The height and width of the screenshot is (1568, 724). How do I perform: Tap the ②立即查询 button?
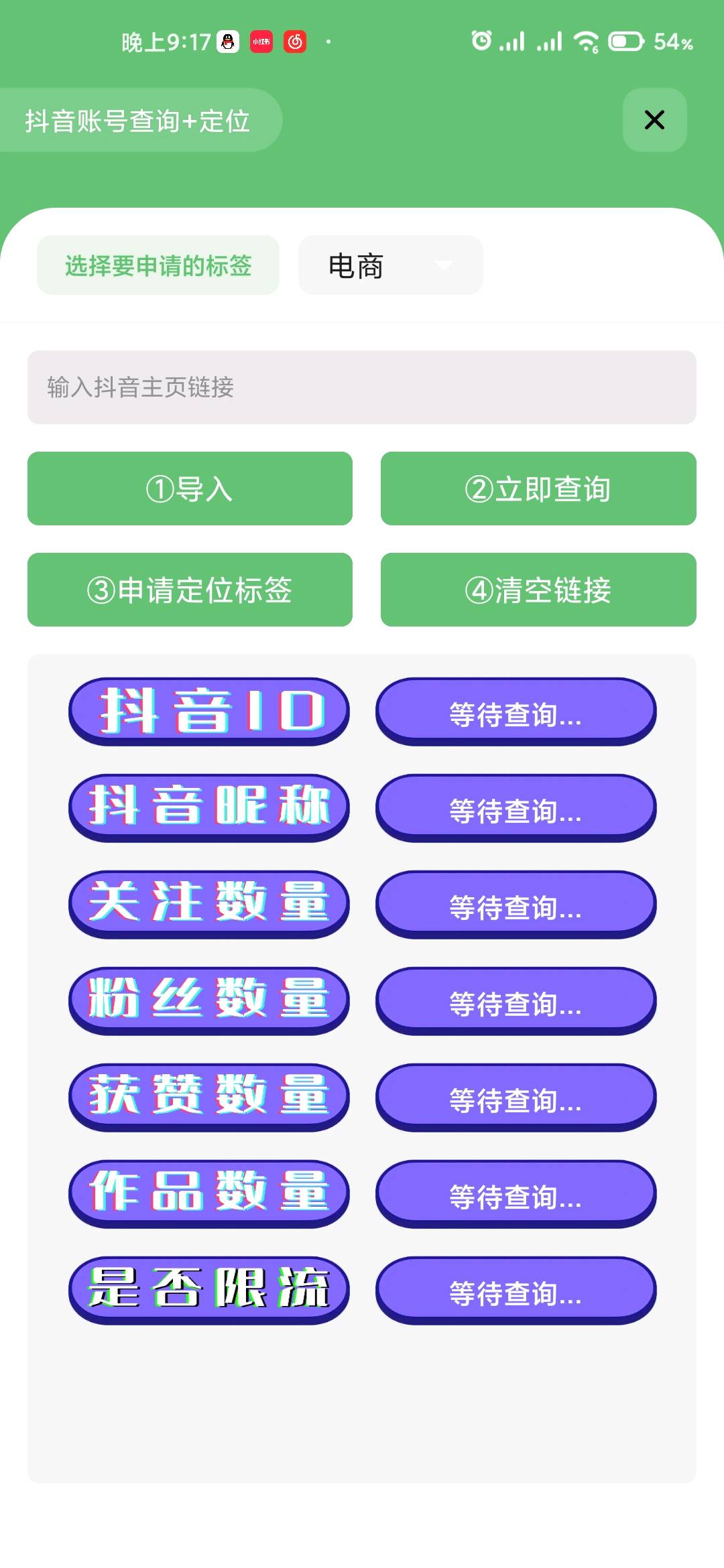[x=539, y=489]
